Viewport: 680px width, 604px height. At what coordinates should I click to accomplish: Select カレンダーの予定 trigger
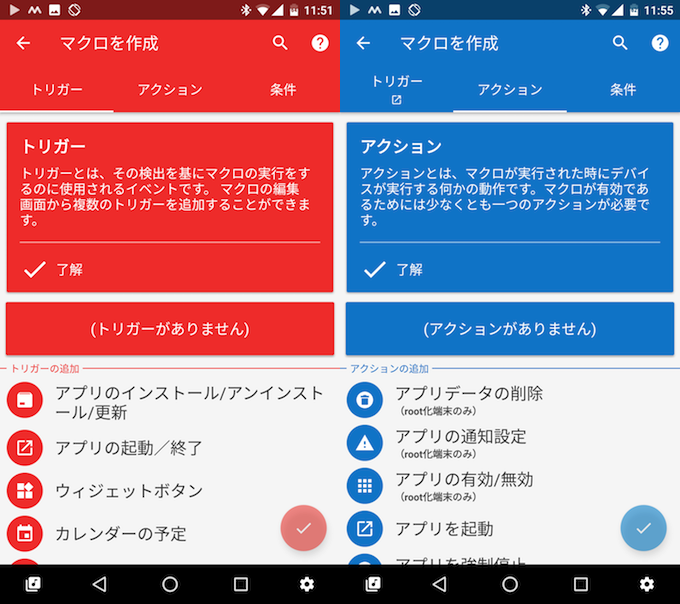120,533
